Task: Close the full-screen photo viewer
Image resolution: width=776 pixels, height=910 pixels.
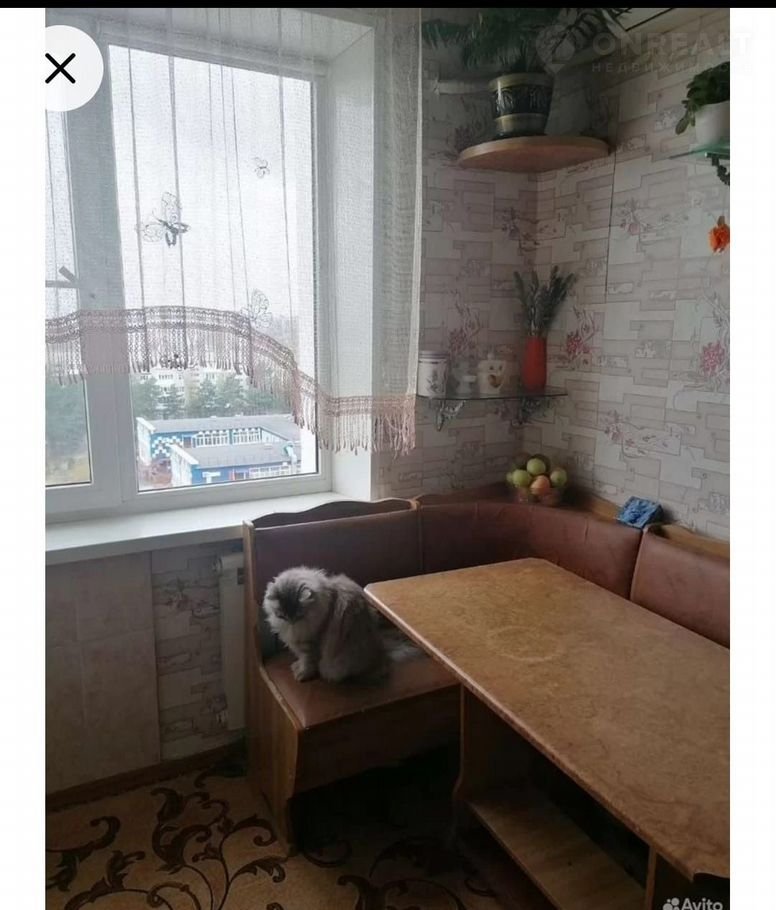Action: (61, 68)
